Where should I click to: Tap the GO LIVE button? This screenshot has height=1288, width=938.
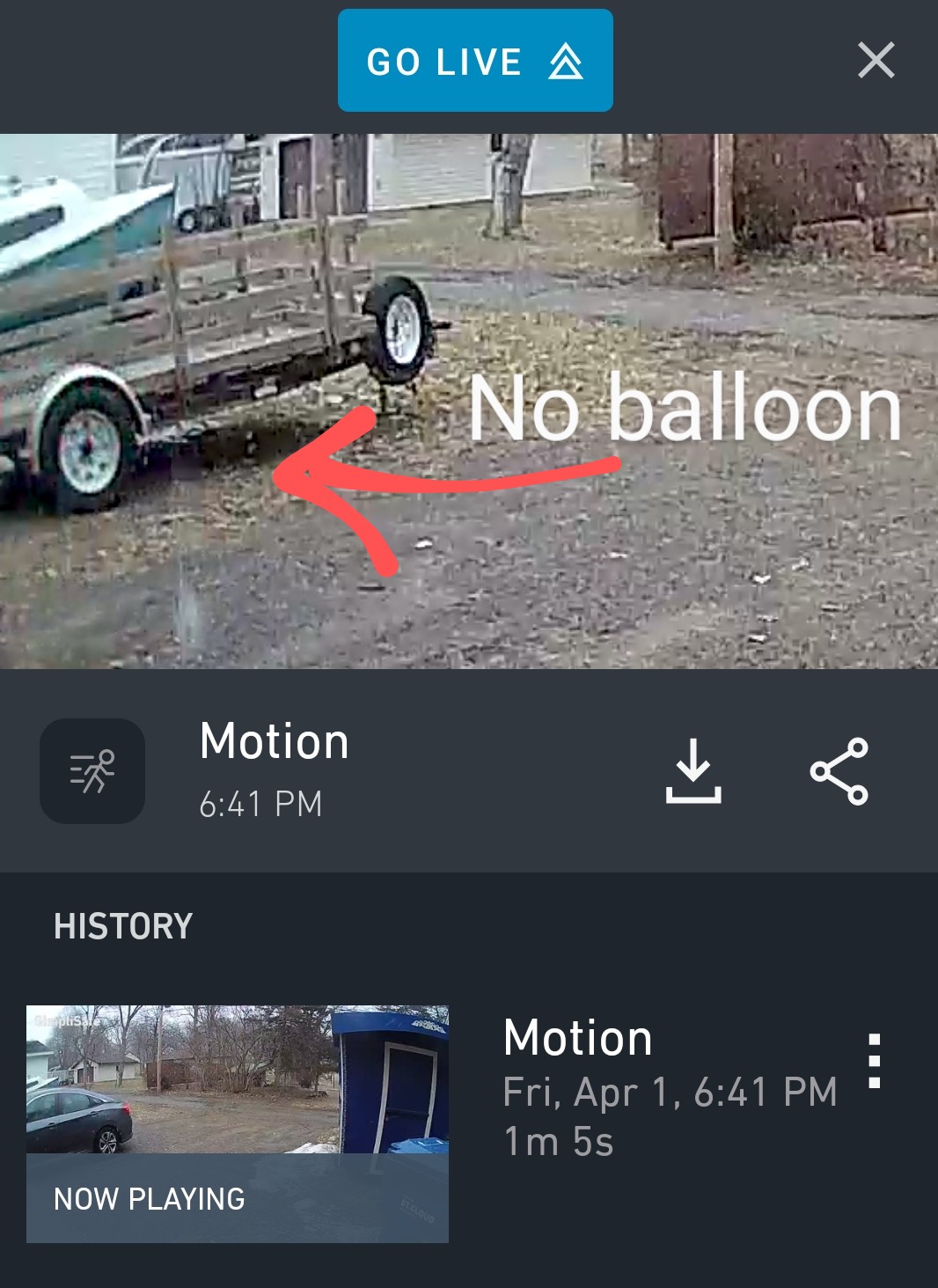[x=475, y=61]
